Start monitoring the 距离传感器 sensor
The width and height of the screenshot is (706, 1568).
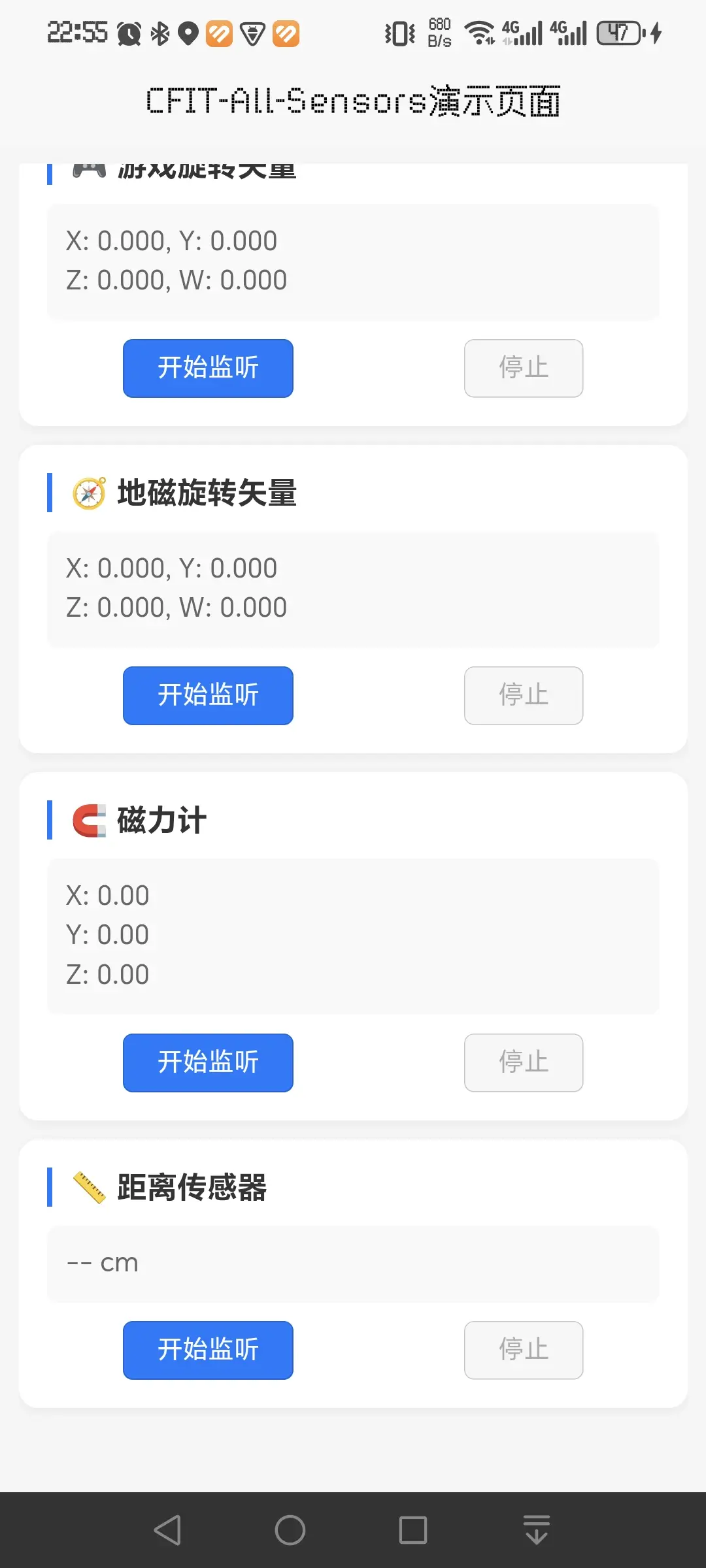pos(208,1350)
